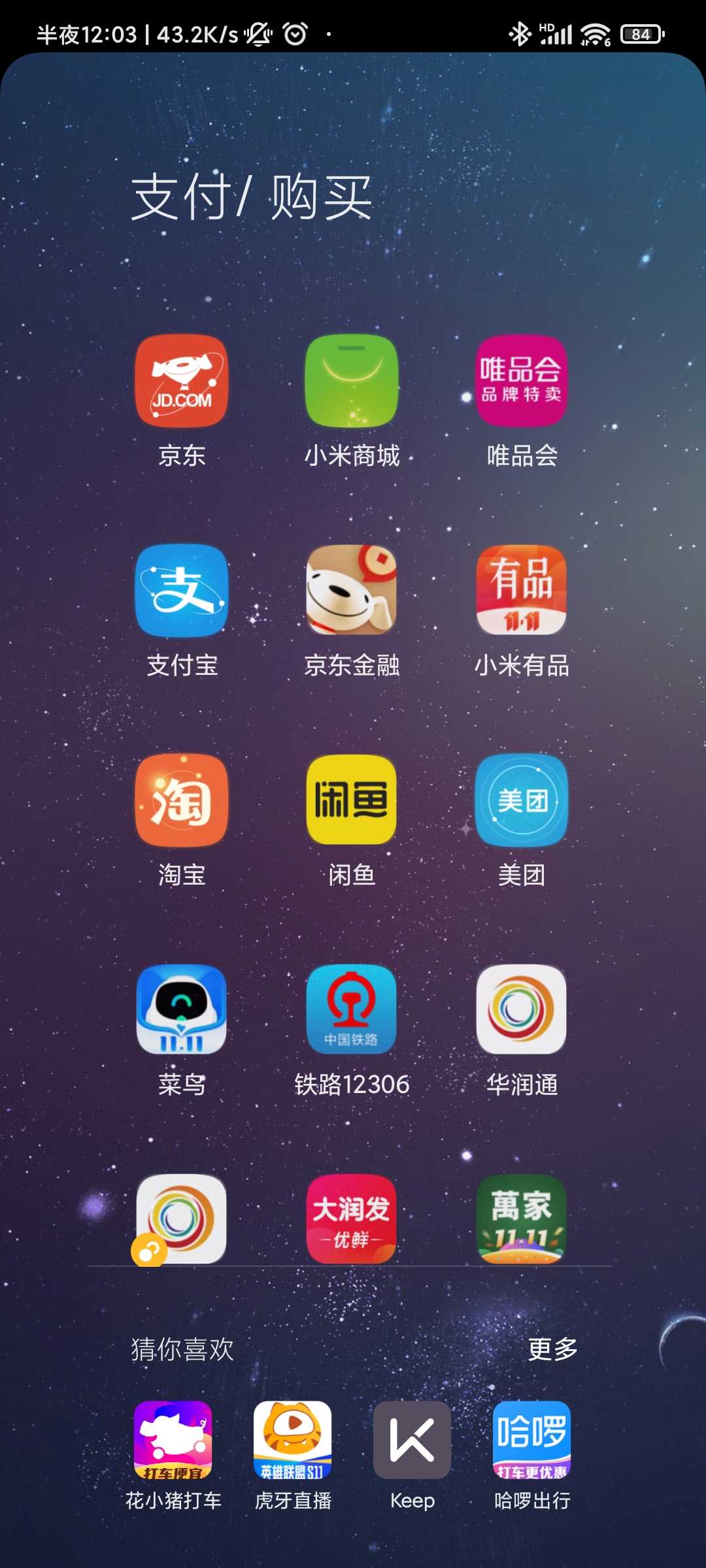Screen dimensions: 706x1568
Task: Tap 更多 for more recommendations
Action: (x=553, y=1349)
